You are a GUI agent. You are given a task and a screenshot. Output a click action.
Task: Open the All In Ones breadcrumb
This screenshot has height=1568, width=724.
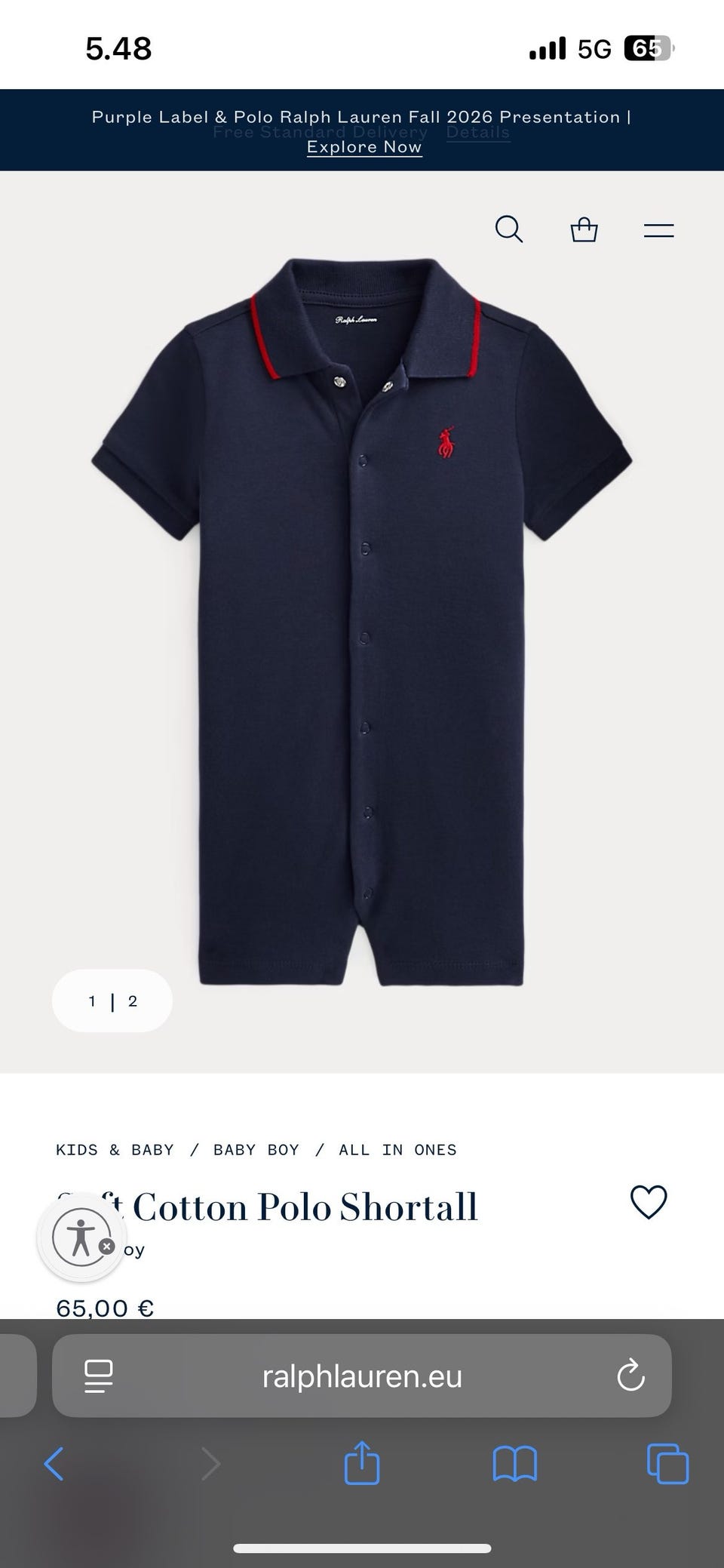(x=397, y=1150)
